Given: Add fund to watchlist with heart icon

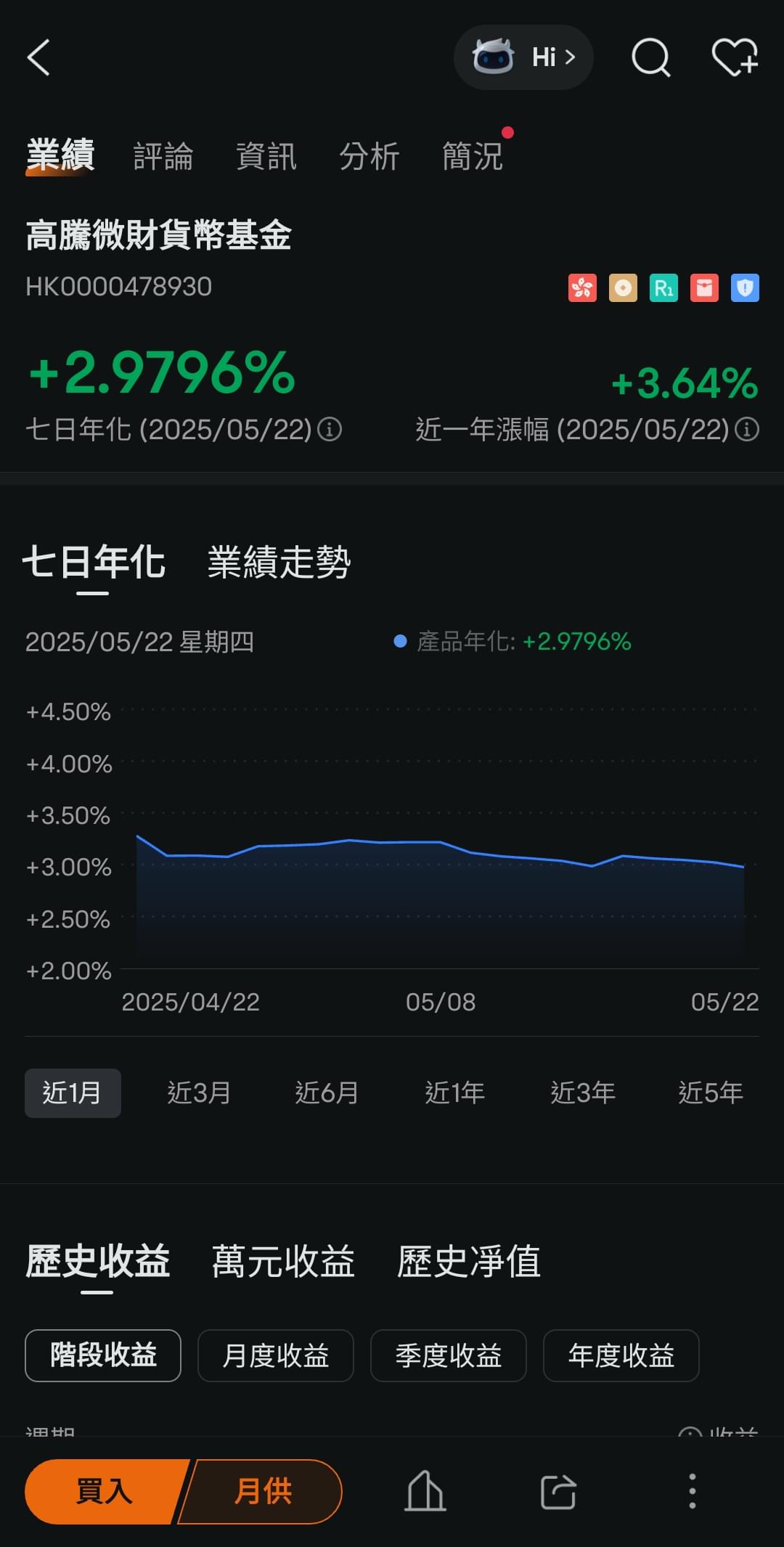Looking at the screenshot, I should (735, 57).
